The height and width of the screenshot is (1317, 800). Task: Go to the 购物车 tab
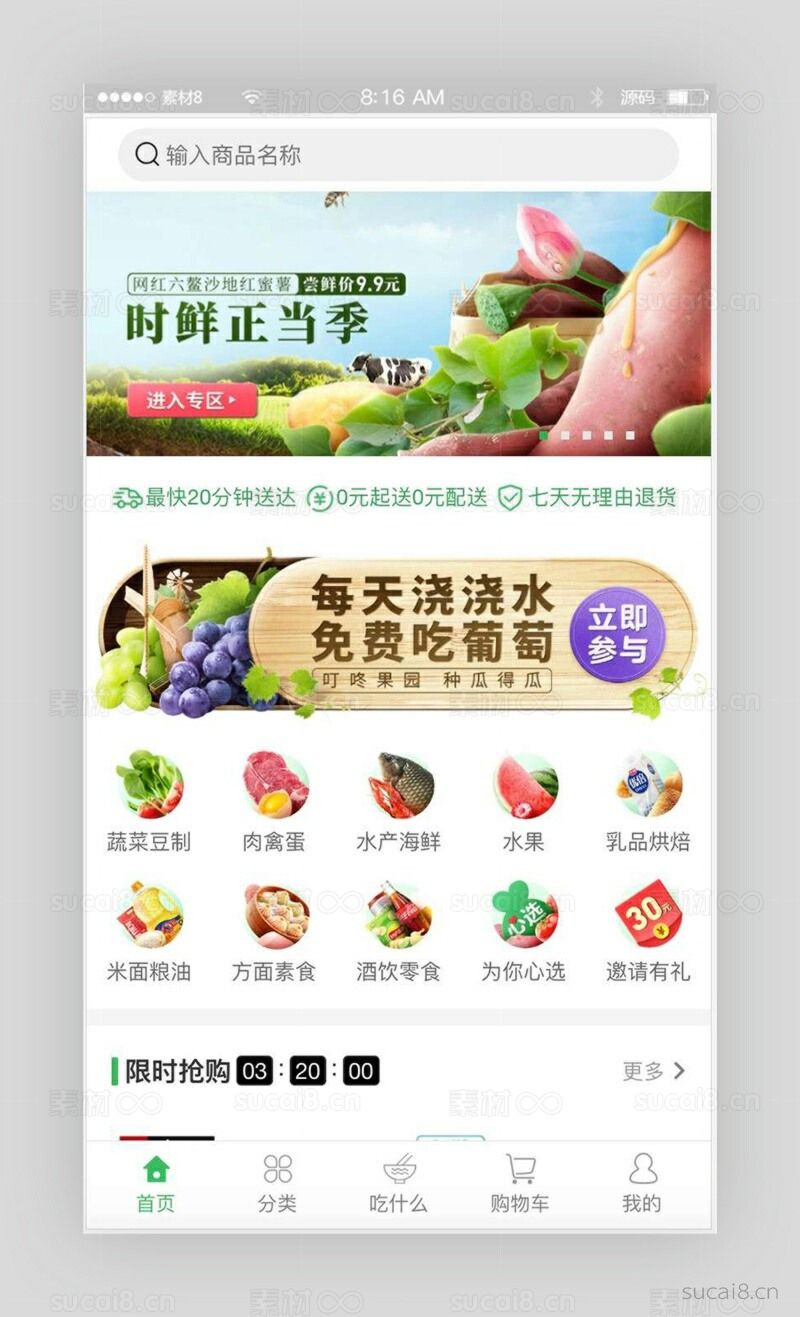pos(520,1183)
